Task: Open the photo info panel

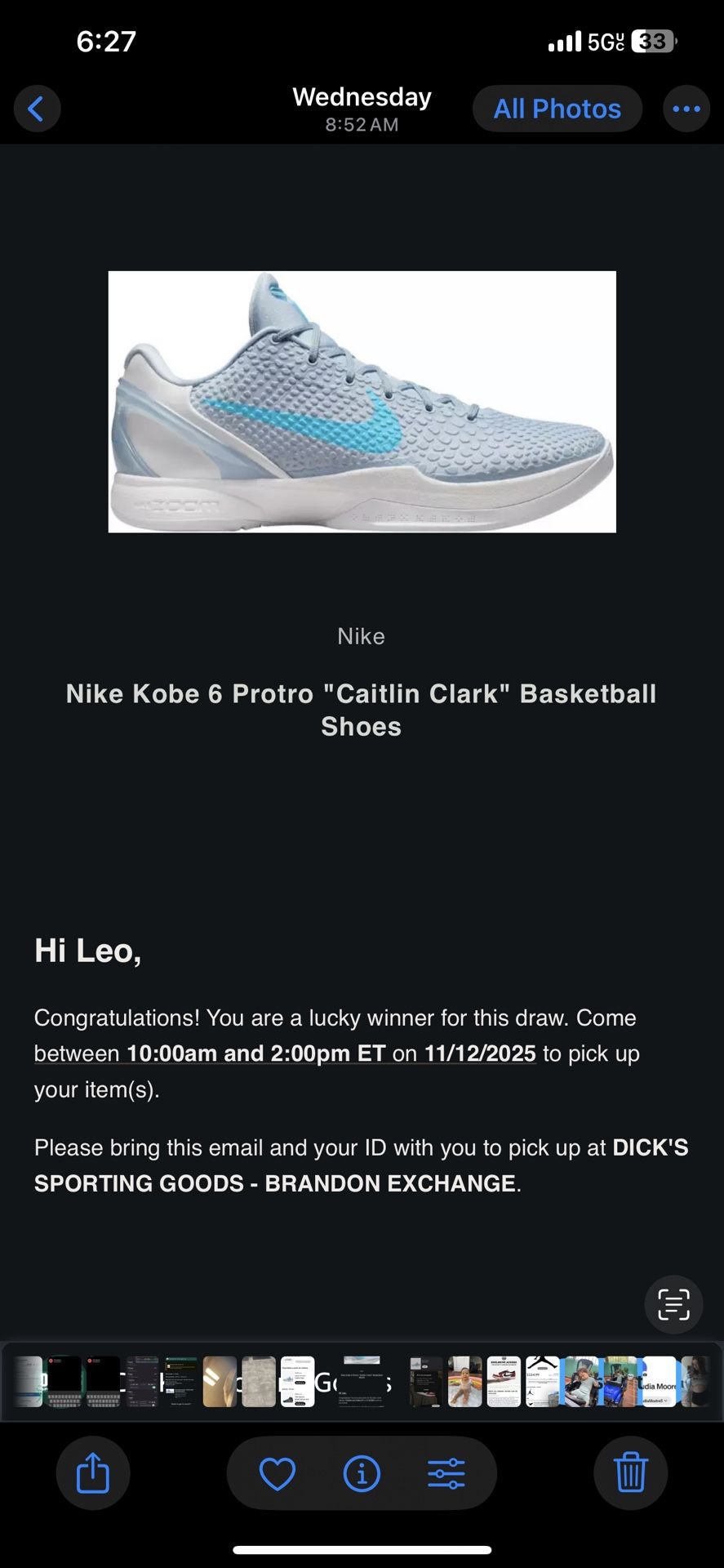Action: click(362, 1473)
